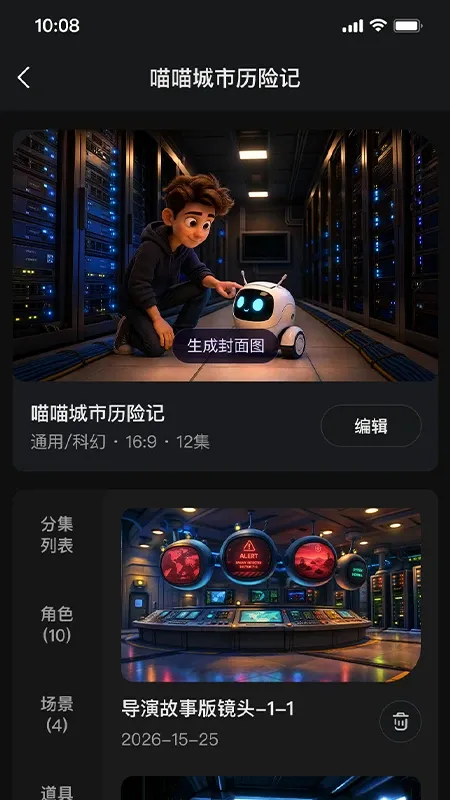Open the 编辑 button for this series

[371, 426]
